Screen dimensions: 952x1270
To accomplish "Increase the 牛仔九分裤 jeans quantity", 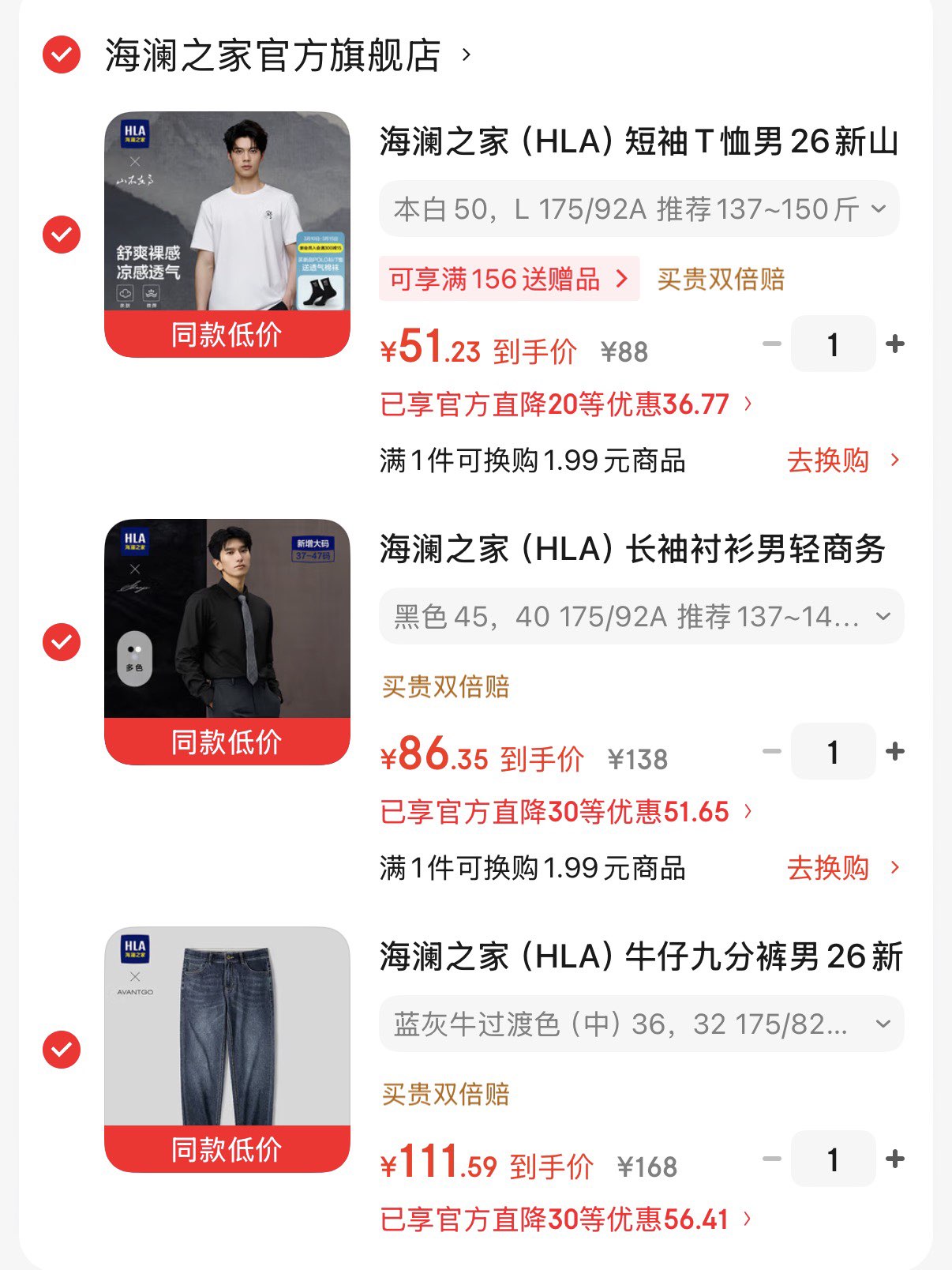I will point(893,1159).
